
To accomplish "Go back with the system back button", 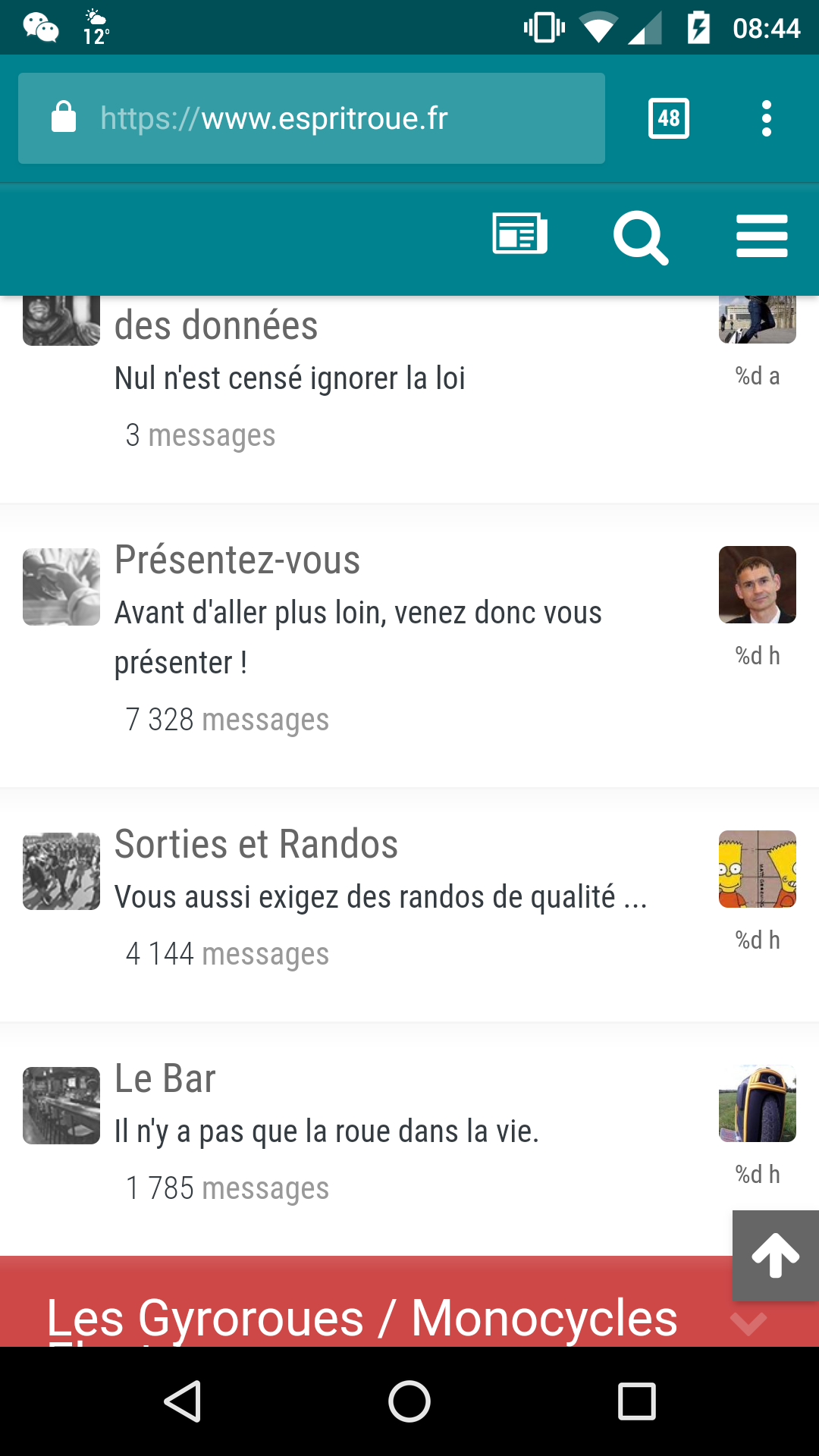I will point(182,1401).
